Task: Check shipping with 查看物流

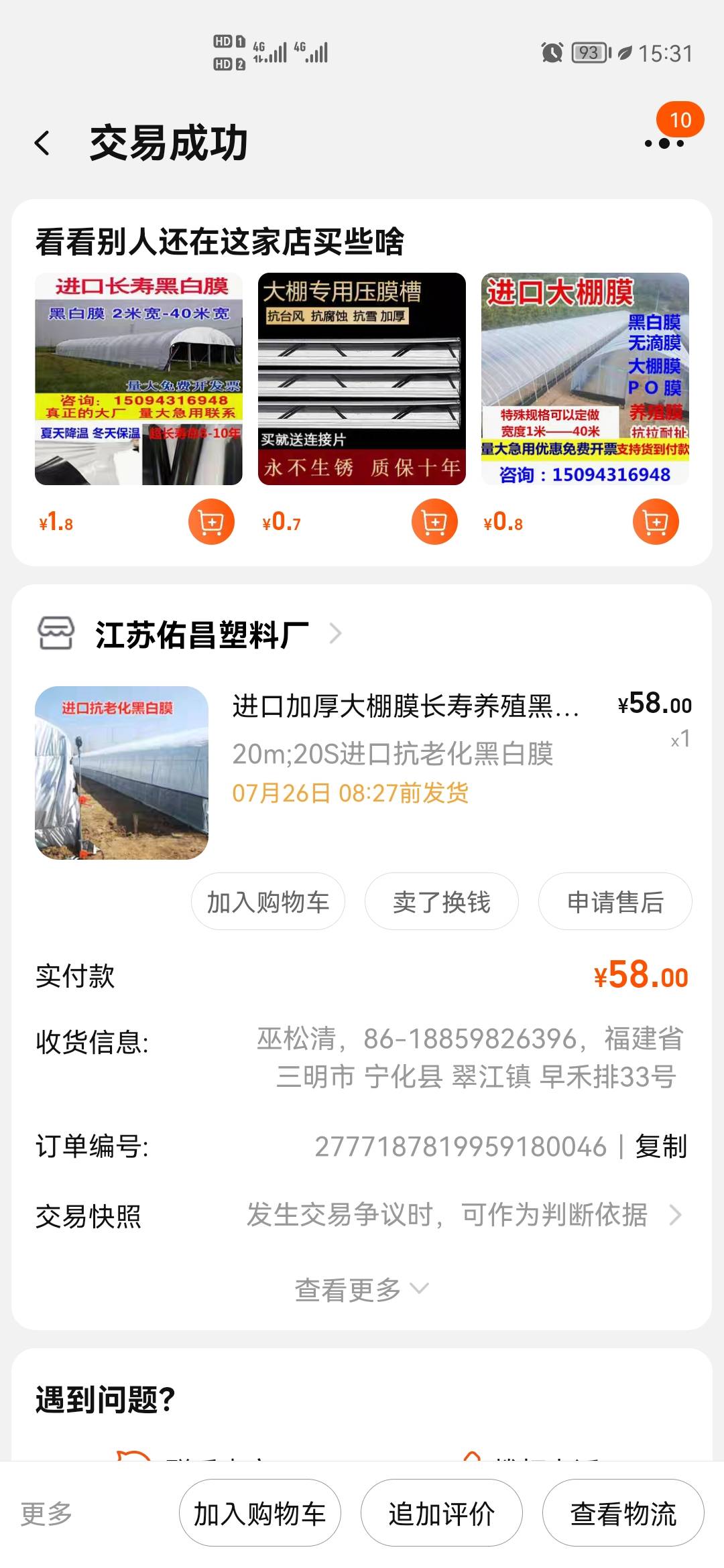Action: [x=623, y=1514]
